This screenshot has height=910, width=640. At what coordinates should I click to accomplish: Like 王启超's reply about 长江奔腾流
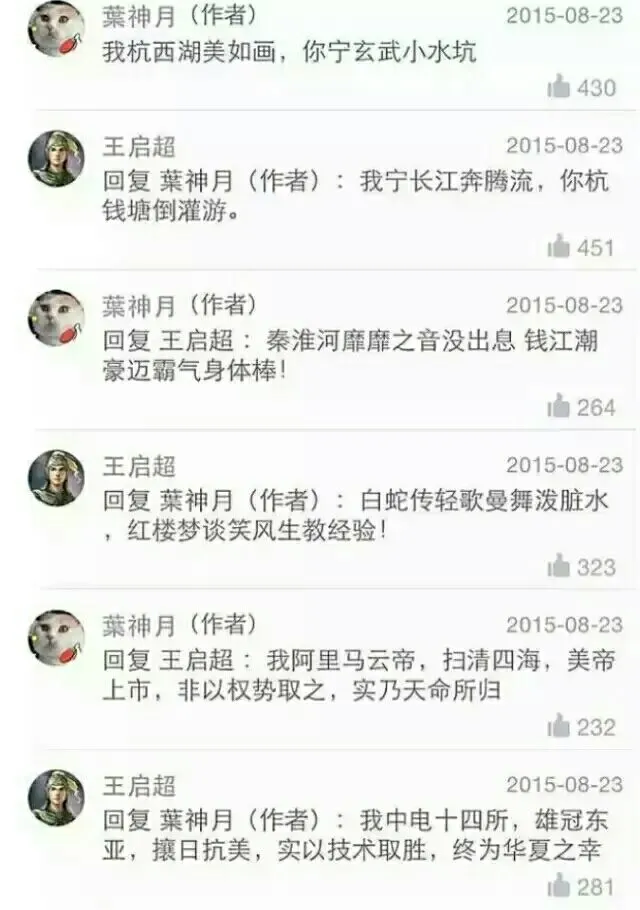(x=559, y=246)
